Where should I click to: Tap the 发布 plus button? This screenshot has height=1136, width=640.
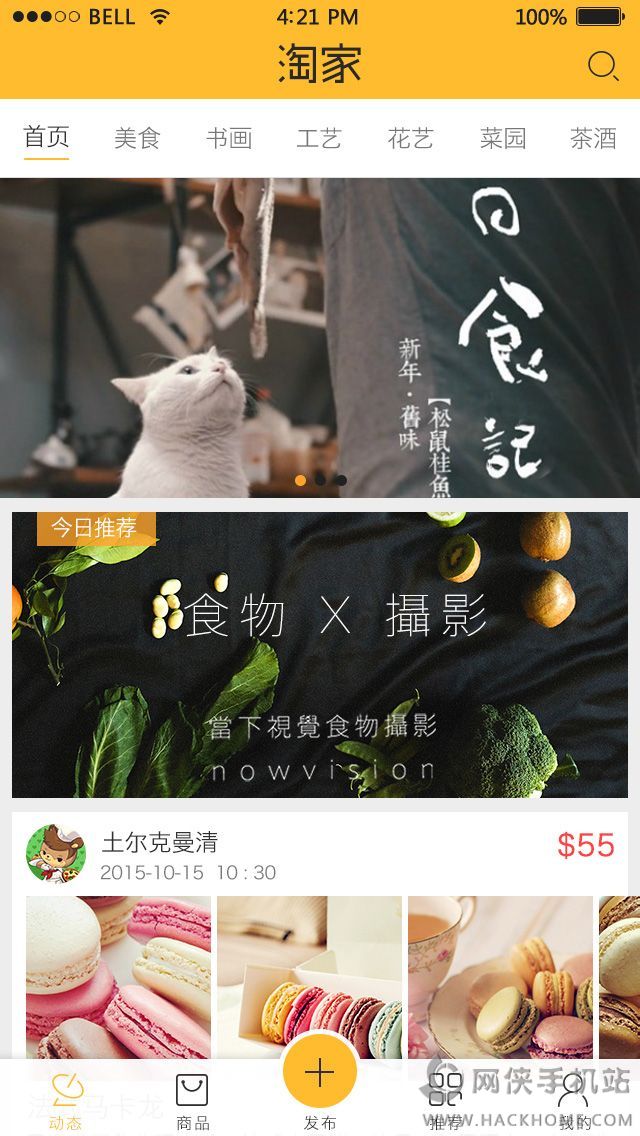click(x=320, y=1072)
